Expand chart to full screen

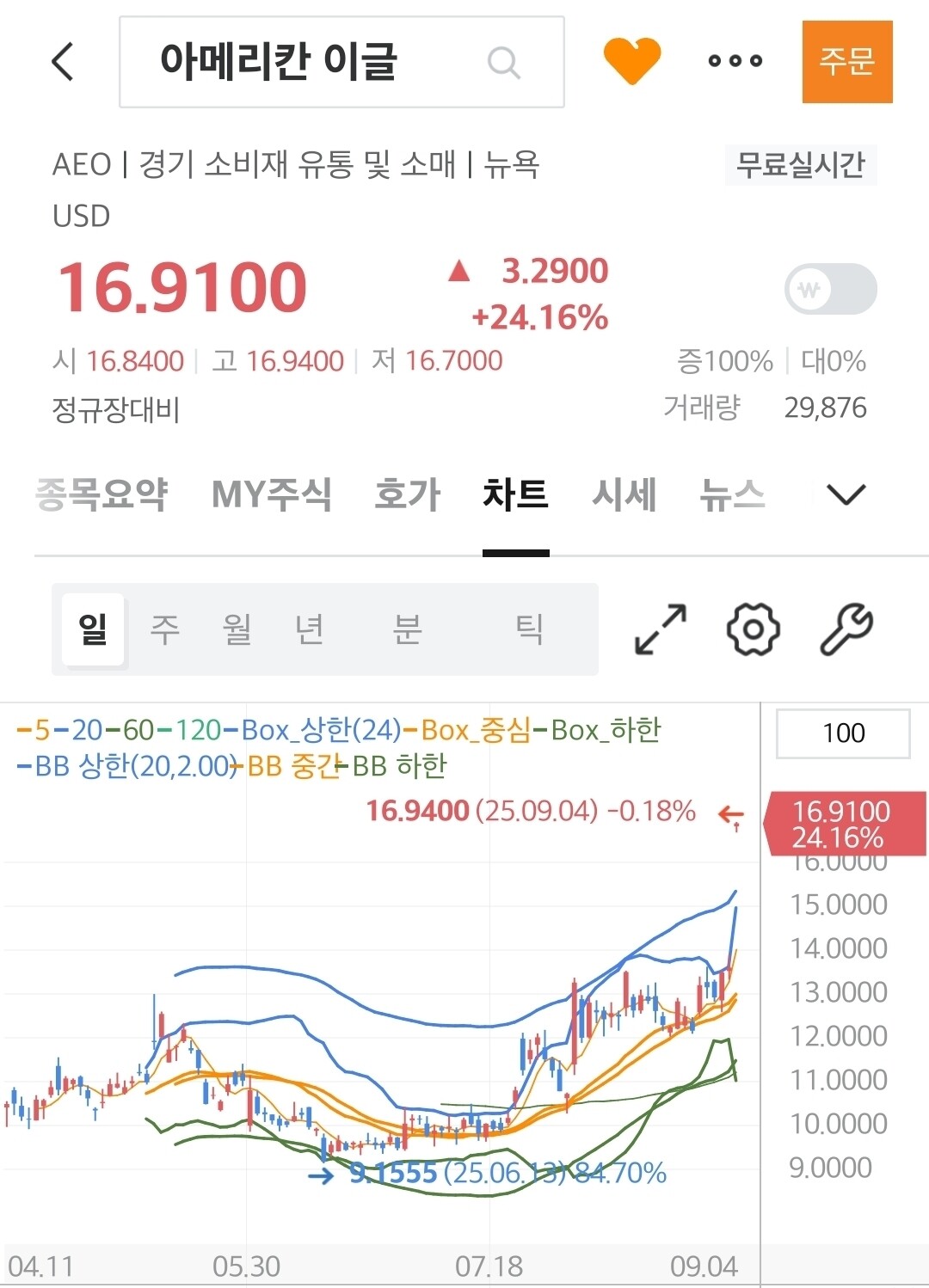pyautogui.click(x=661, y=629)
